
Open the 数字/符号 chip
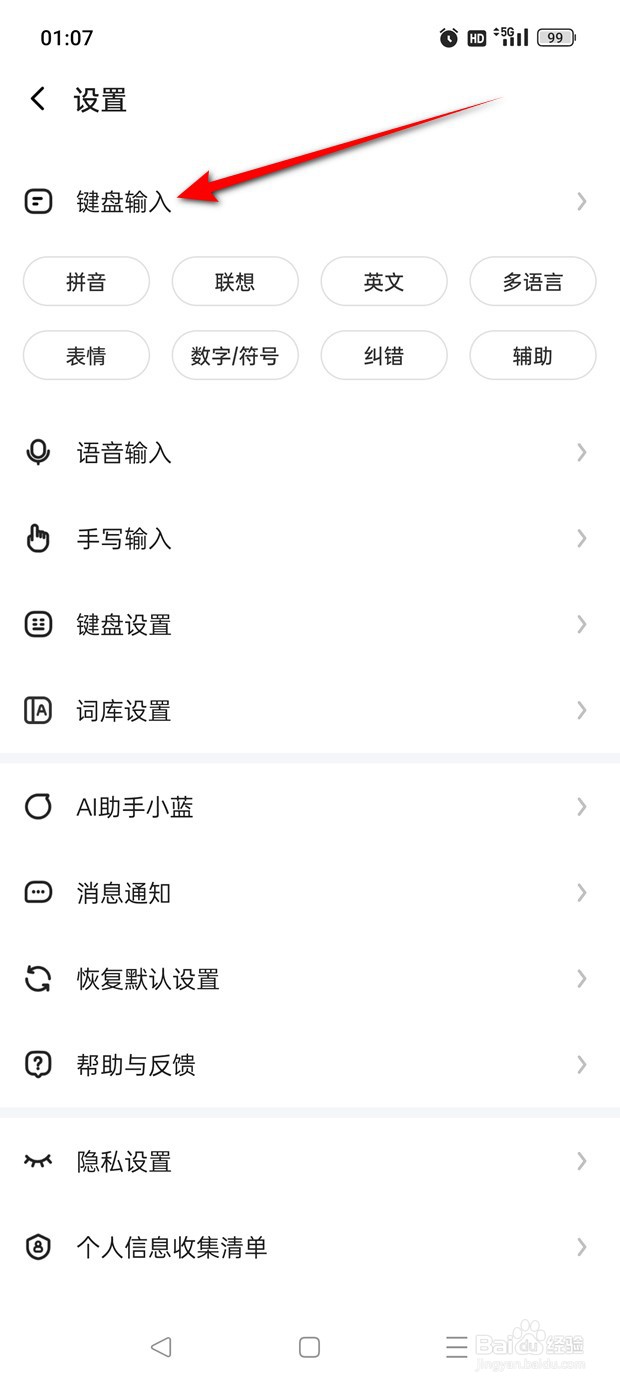[x=235, y=356]
